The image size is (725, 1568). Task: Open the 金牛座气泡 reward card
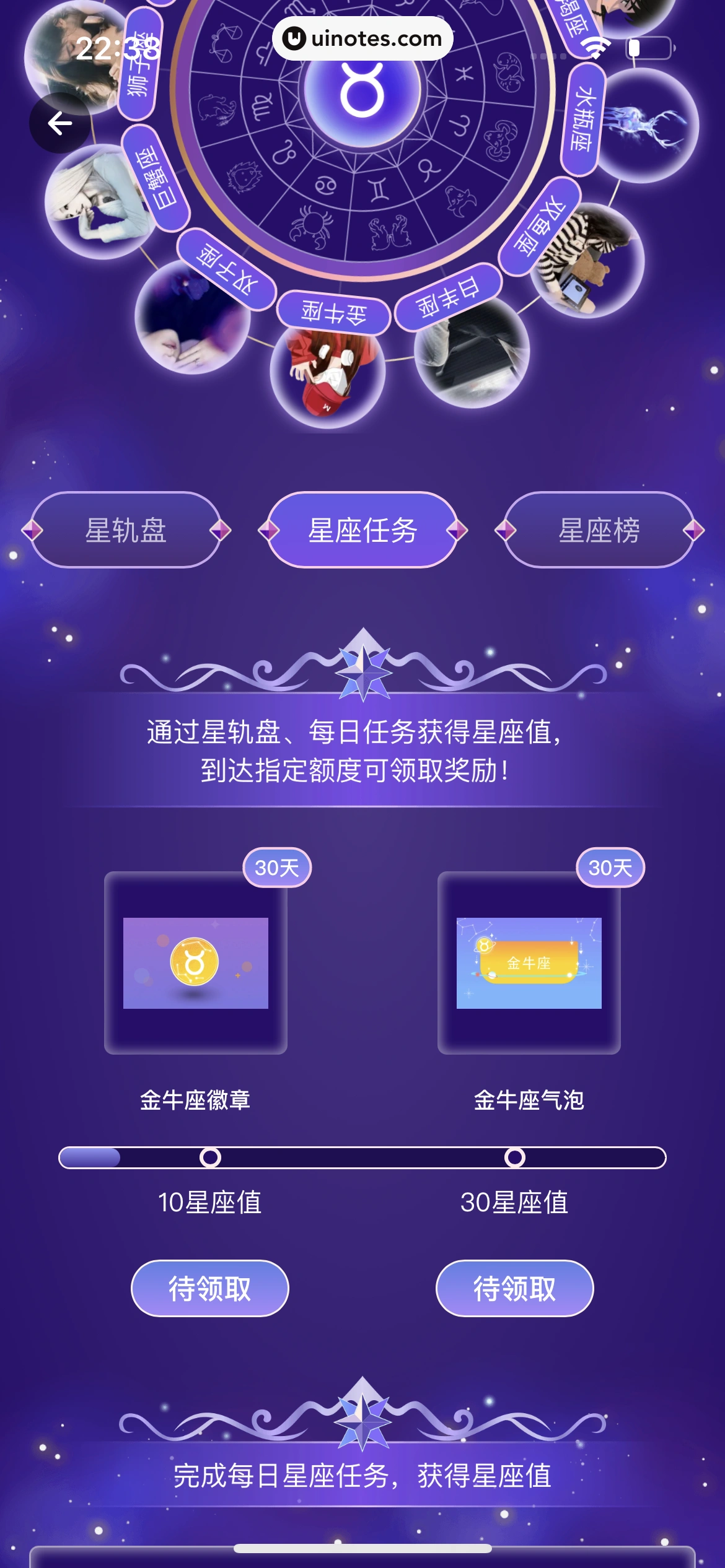pos(529,963)
